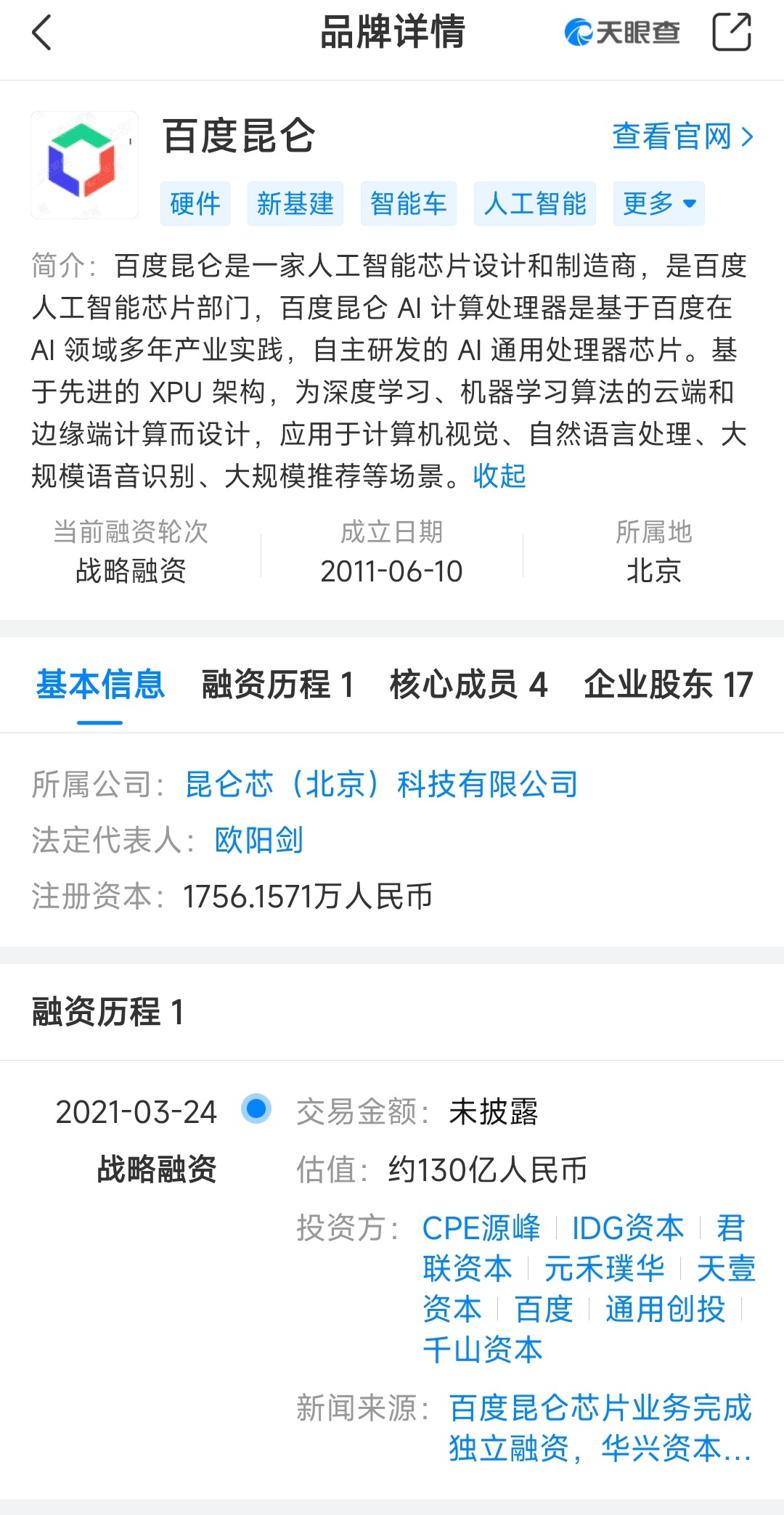The image size is (784, 1515).
Task: Select the 人工智能 tag
Action: tap(535, 203)
